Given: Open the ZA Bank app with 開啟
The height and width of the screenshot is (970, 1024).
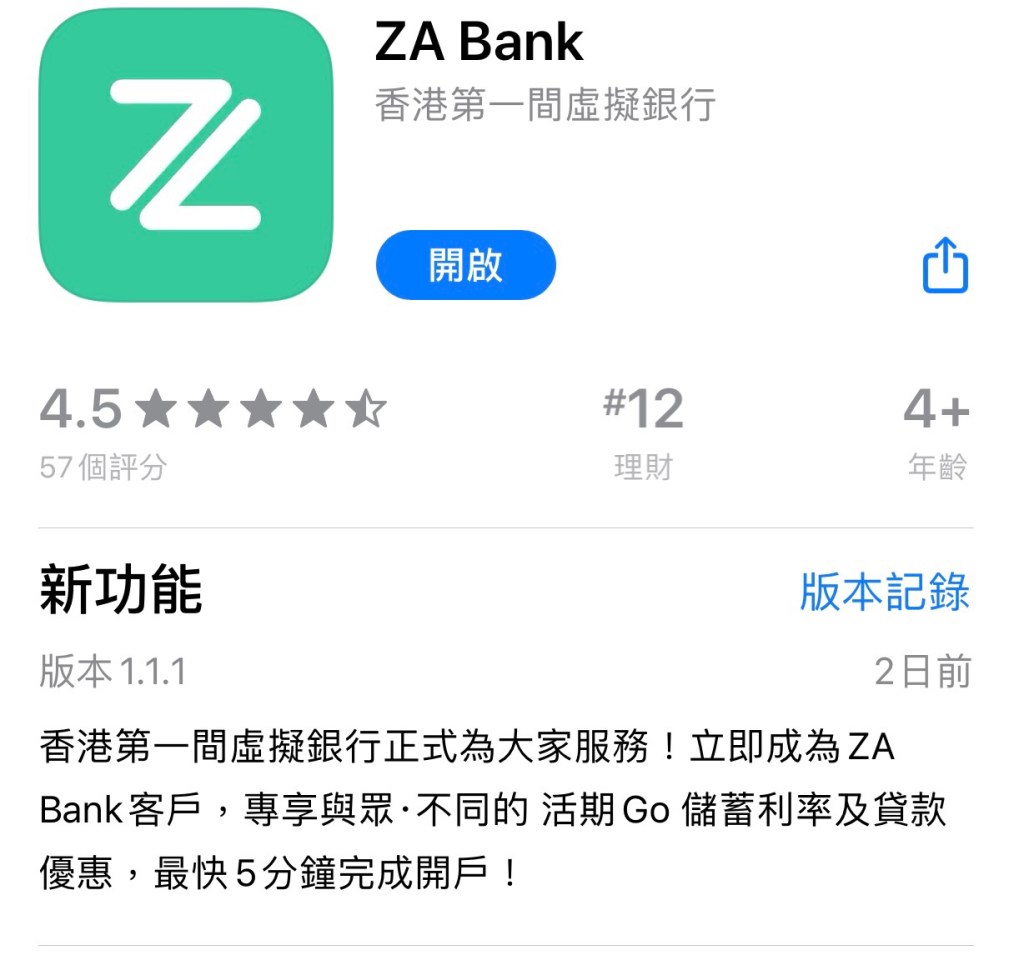Looking at the screenshot, I should pyautogui.click(x=465, y=266).
